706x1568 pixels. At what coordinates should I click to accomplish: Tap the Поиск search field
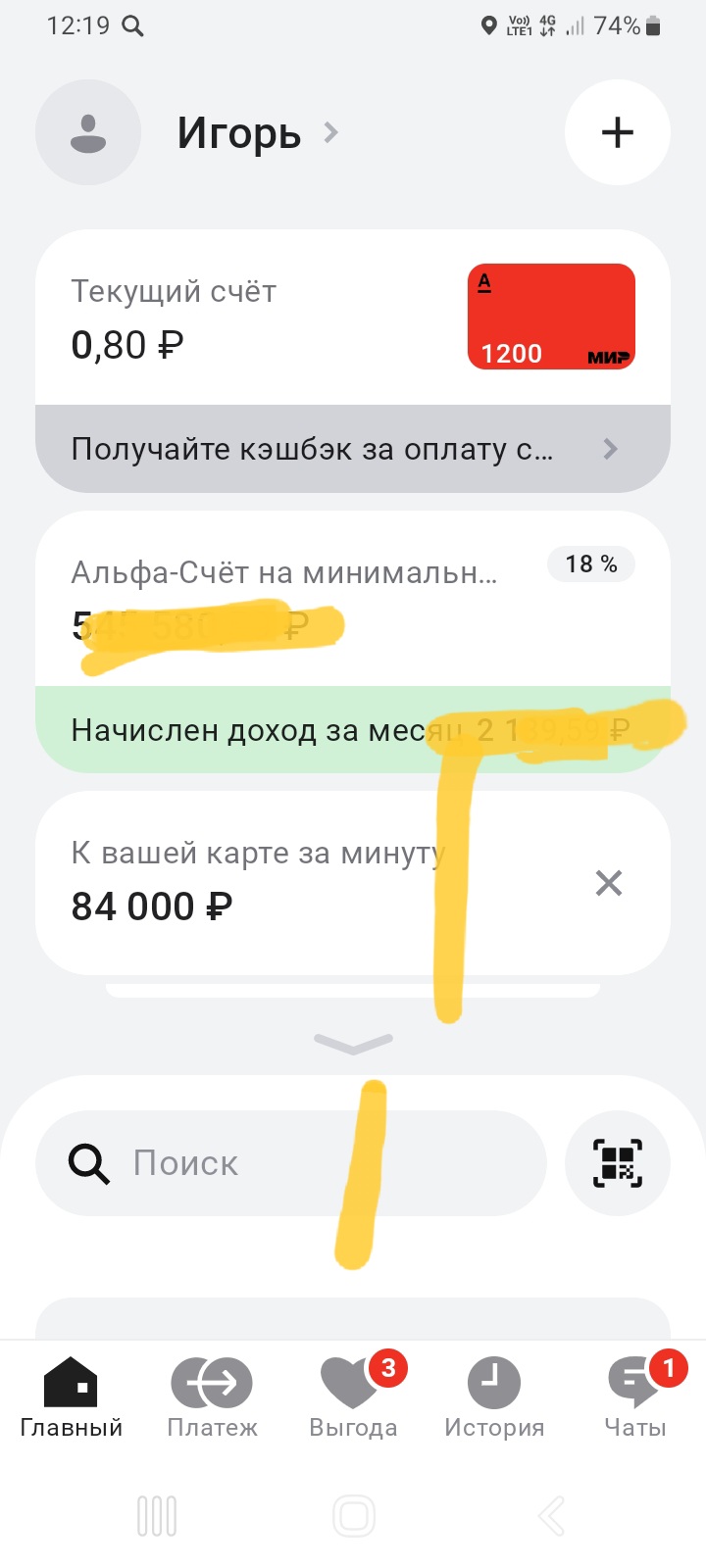click(290, 1163)
